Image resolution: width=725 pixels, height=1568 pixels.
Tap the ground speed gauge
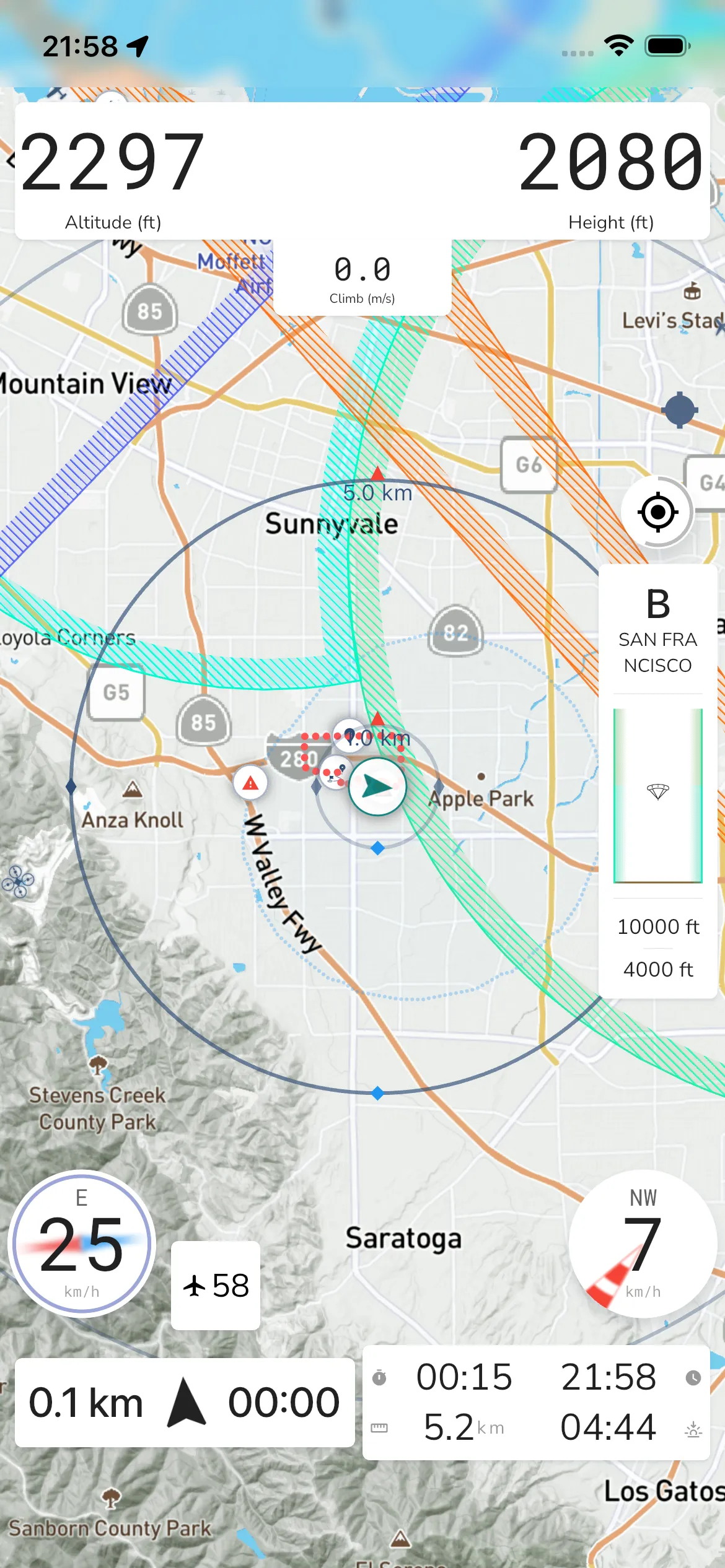[x=82, y=1243]
